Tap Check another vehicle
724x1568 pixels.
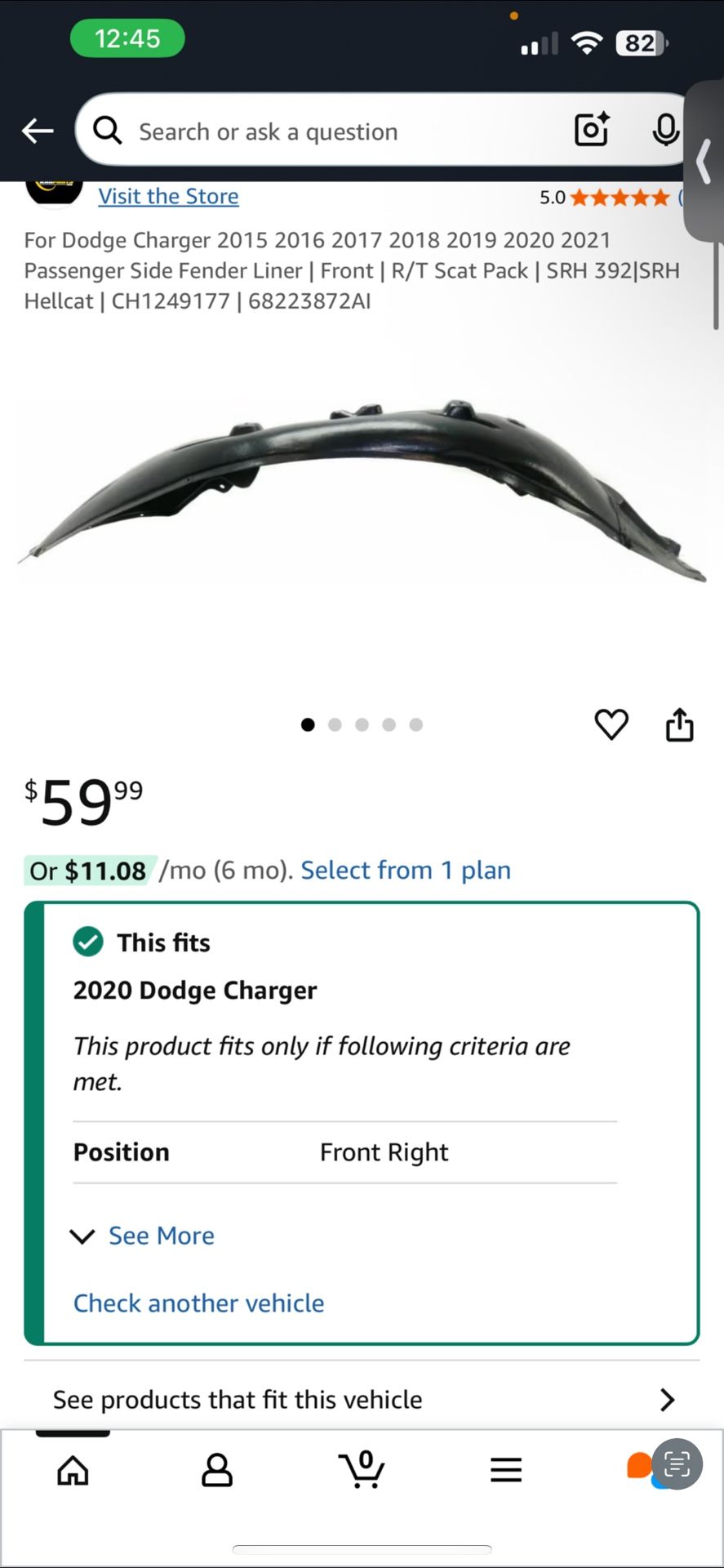pos(198,1303)
